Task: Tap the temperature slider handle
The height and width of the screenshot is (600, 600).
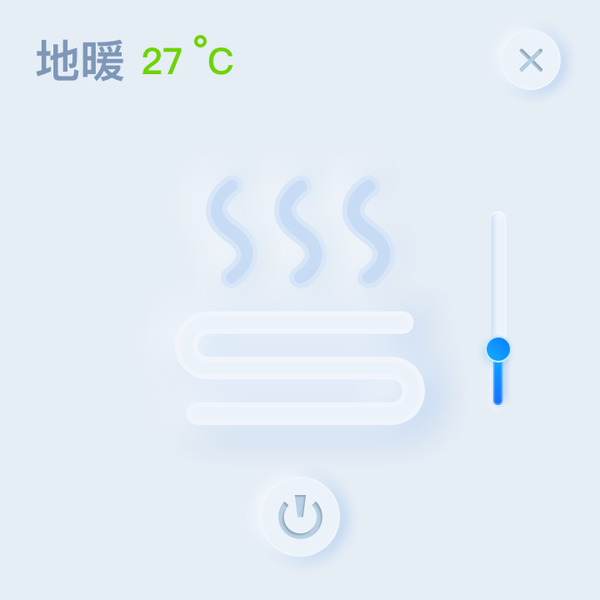Action: coord(498,349)
